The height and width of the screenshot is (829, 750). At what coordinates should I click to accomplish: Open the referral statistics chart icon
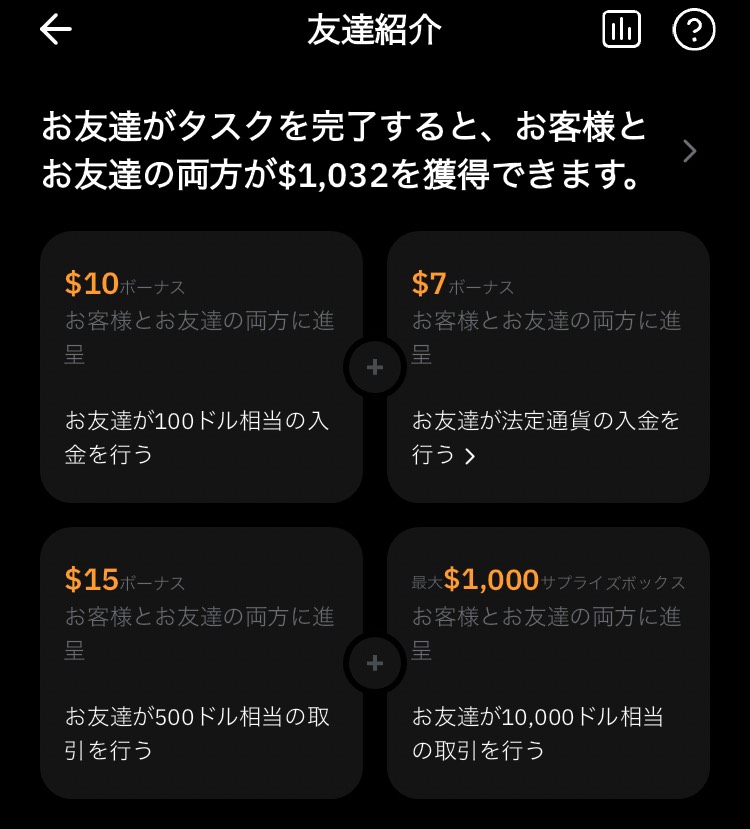(x=621, y=30)
